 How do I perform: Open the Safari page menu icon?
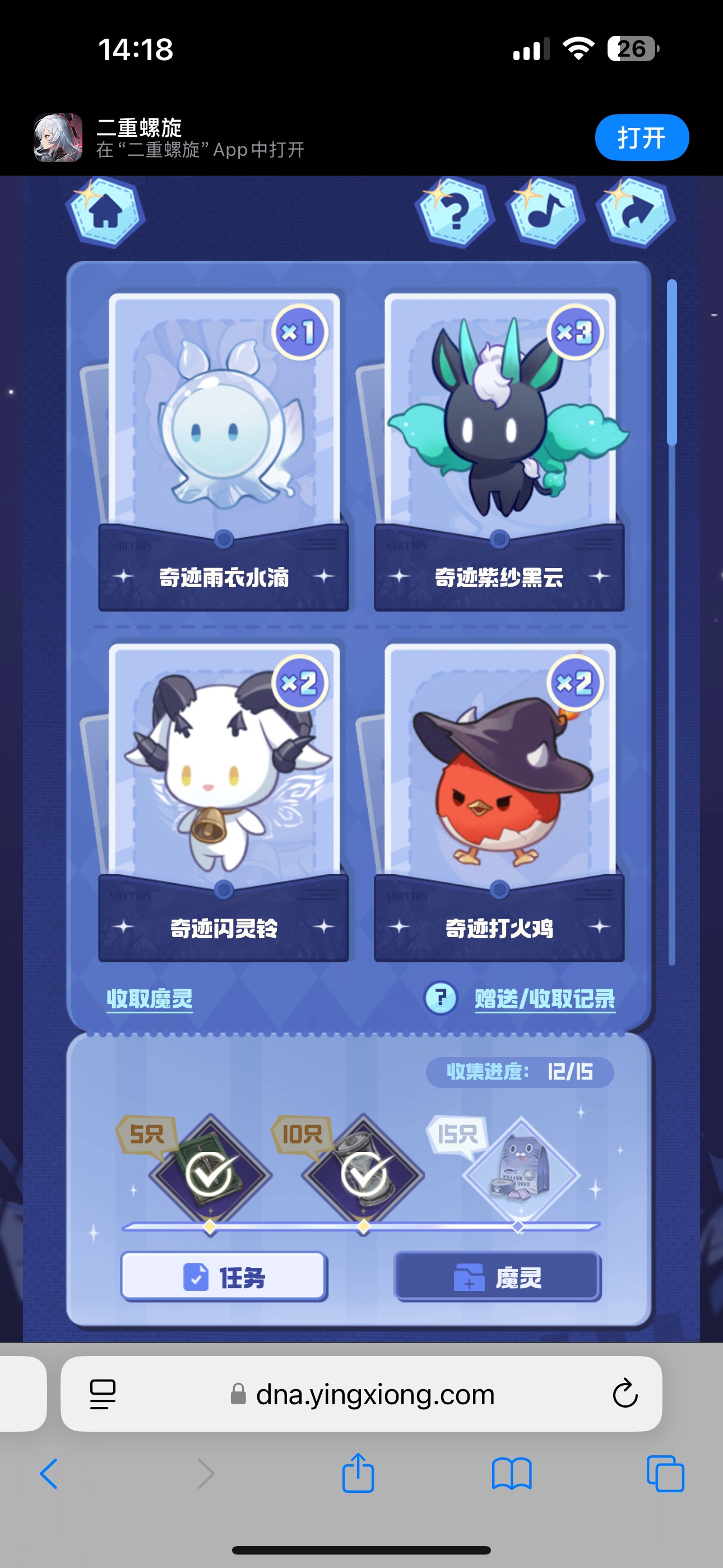tap(103, 1393)
